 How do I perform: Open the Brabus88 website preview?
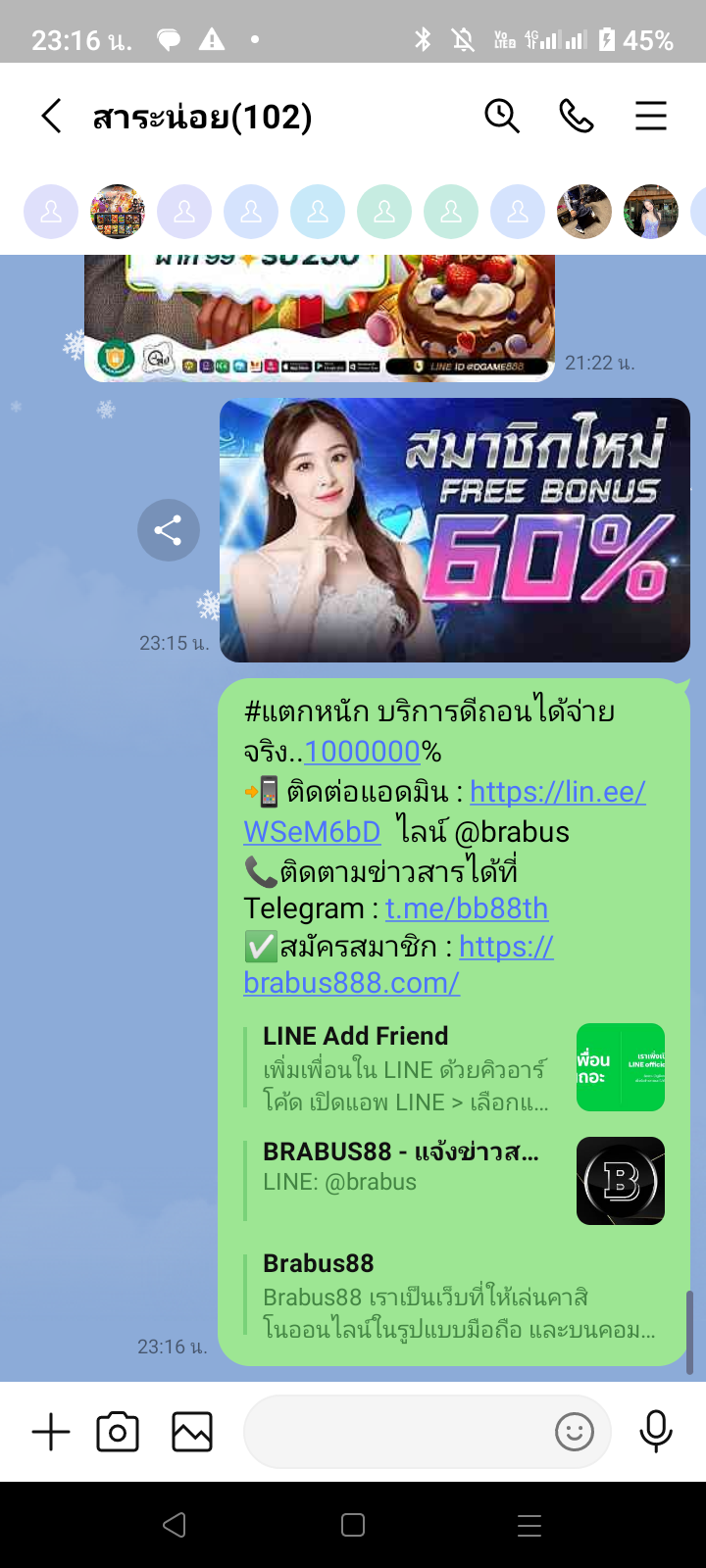coord(454,1296)
